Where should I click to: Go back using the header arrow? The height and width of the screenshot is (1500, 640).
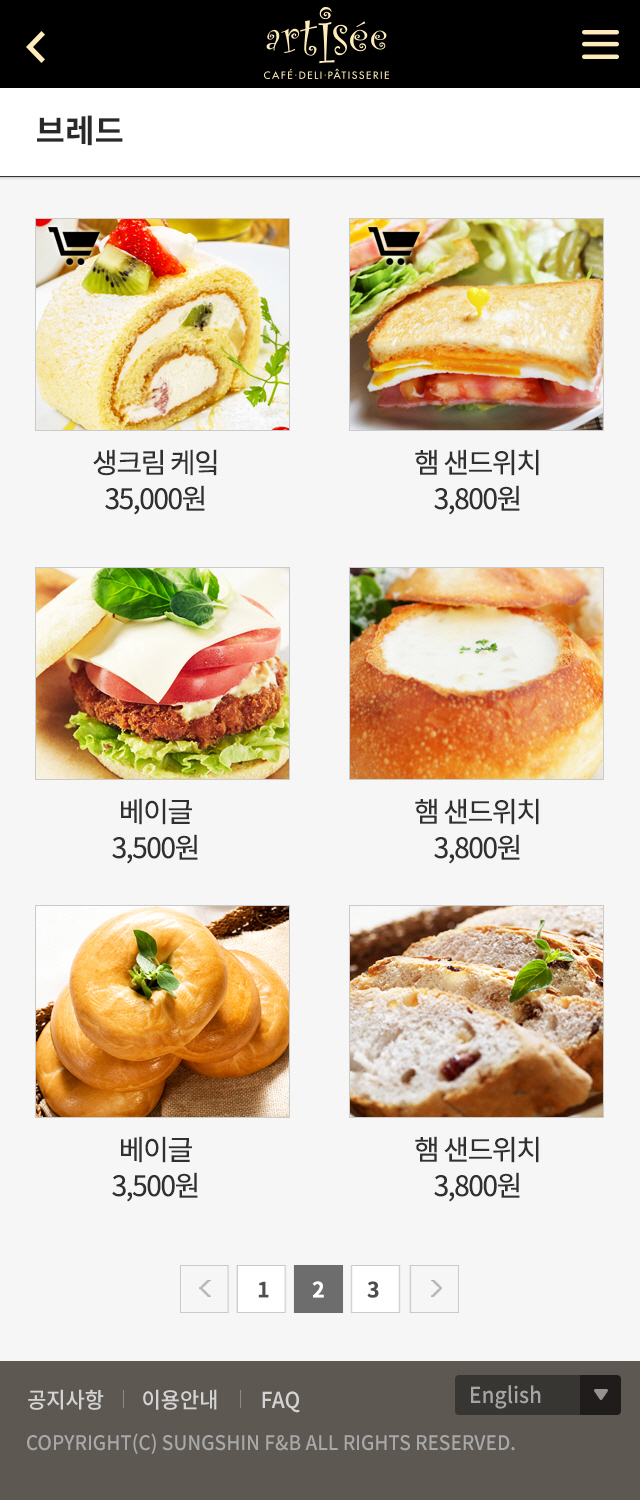pyautogui.click(x=36, y=46)
